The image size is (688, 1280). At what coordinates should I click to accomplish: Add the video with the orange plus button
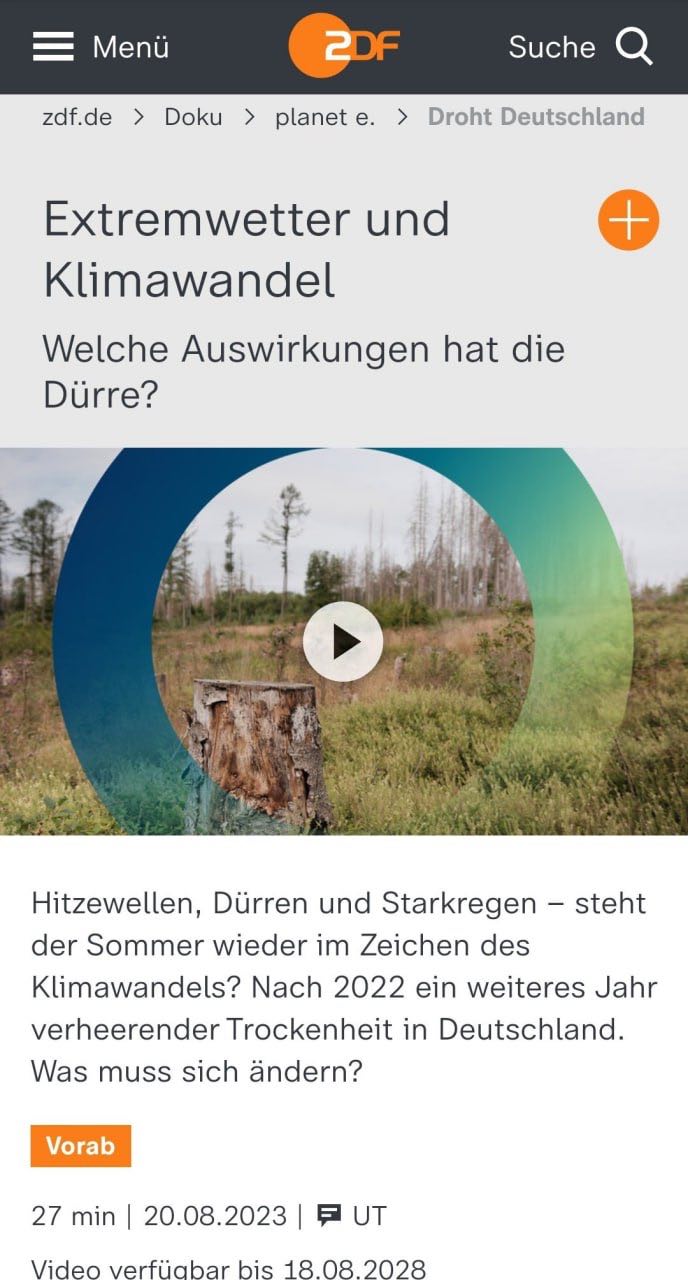click(628, 220)
